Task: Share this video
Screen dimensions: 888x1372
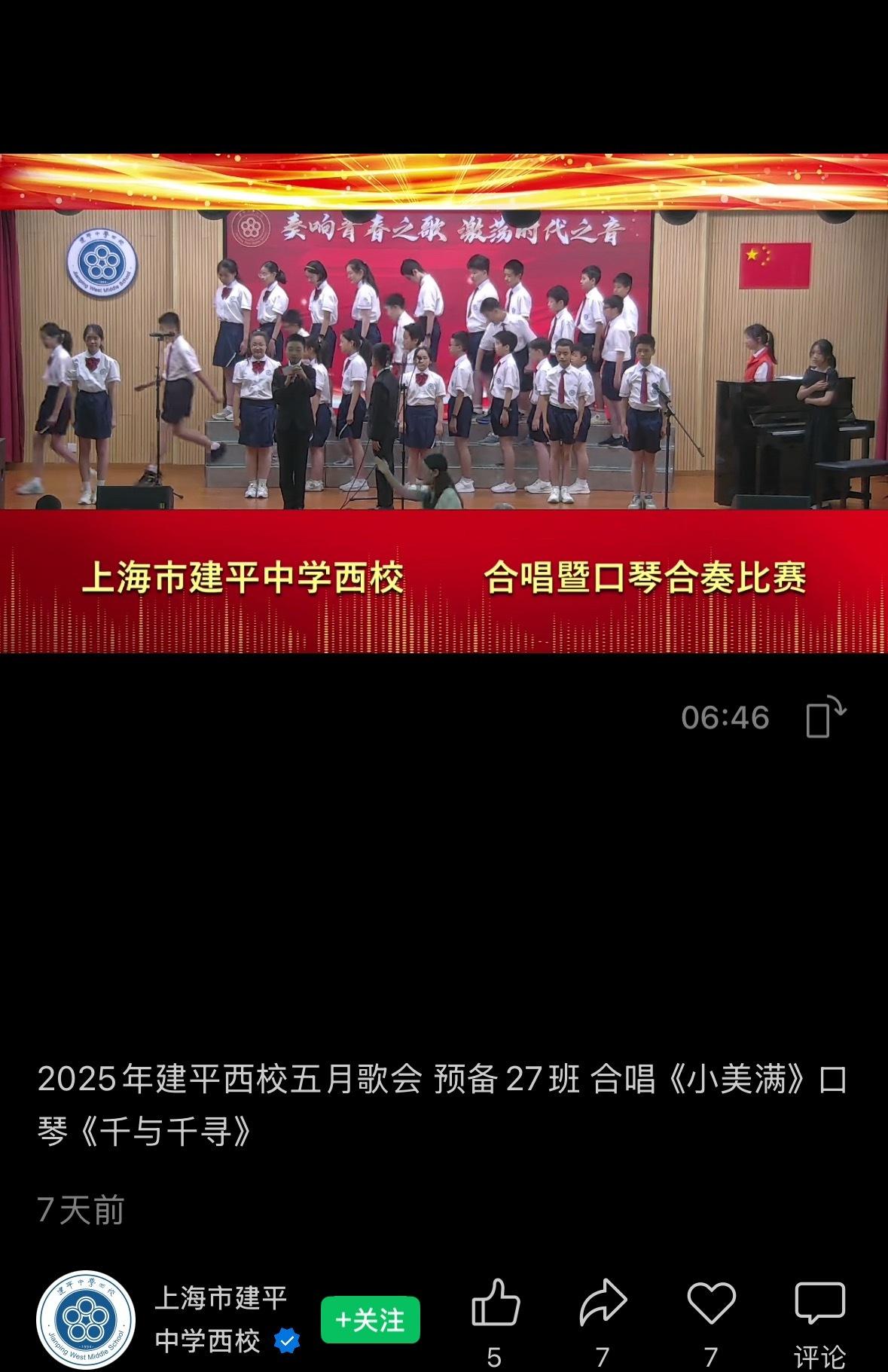Action: click(603, 1304)
